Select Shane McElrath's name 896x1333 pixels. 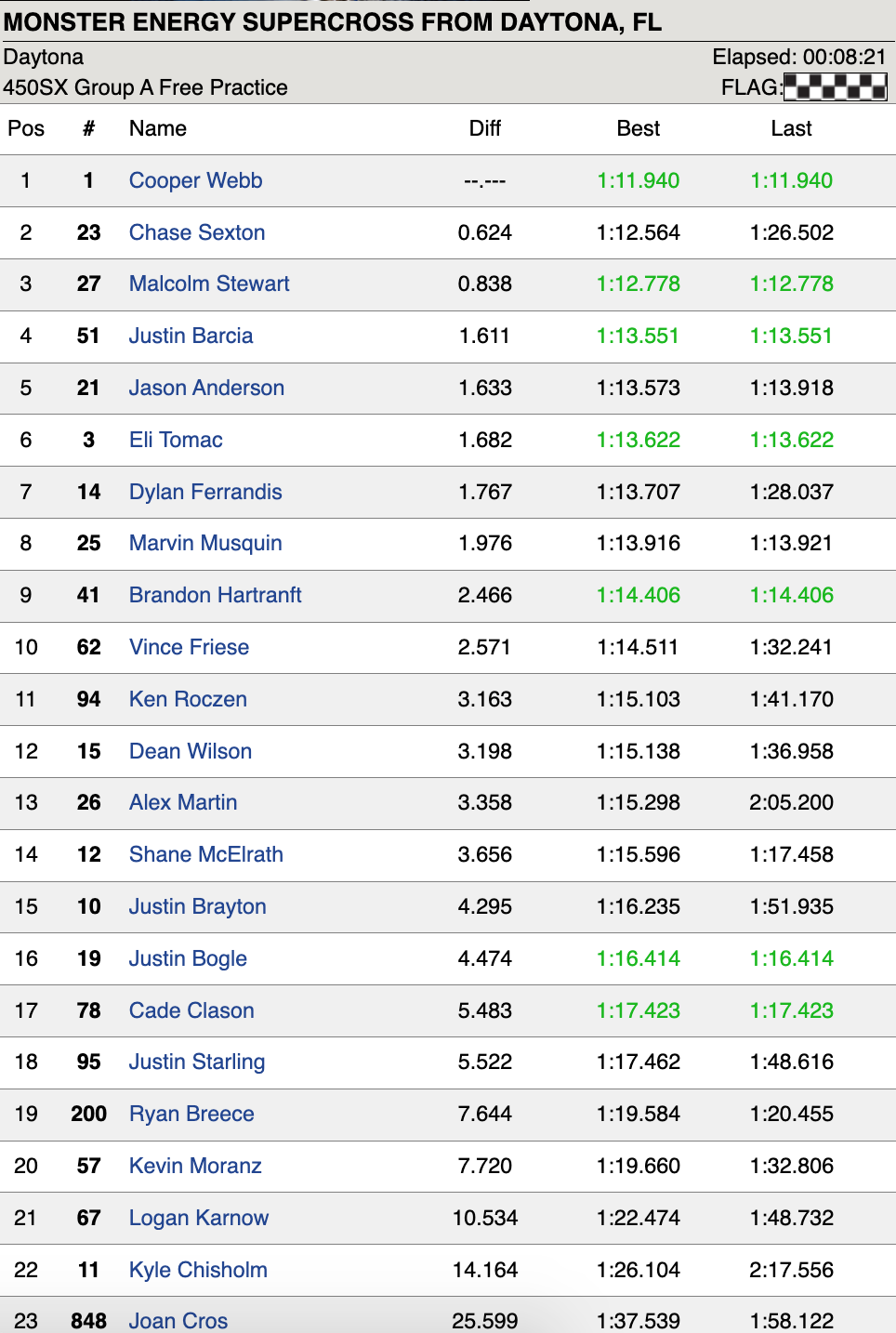click(x=205, y=854)
